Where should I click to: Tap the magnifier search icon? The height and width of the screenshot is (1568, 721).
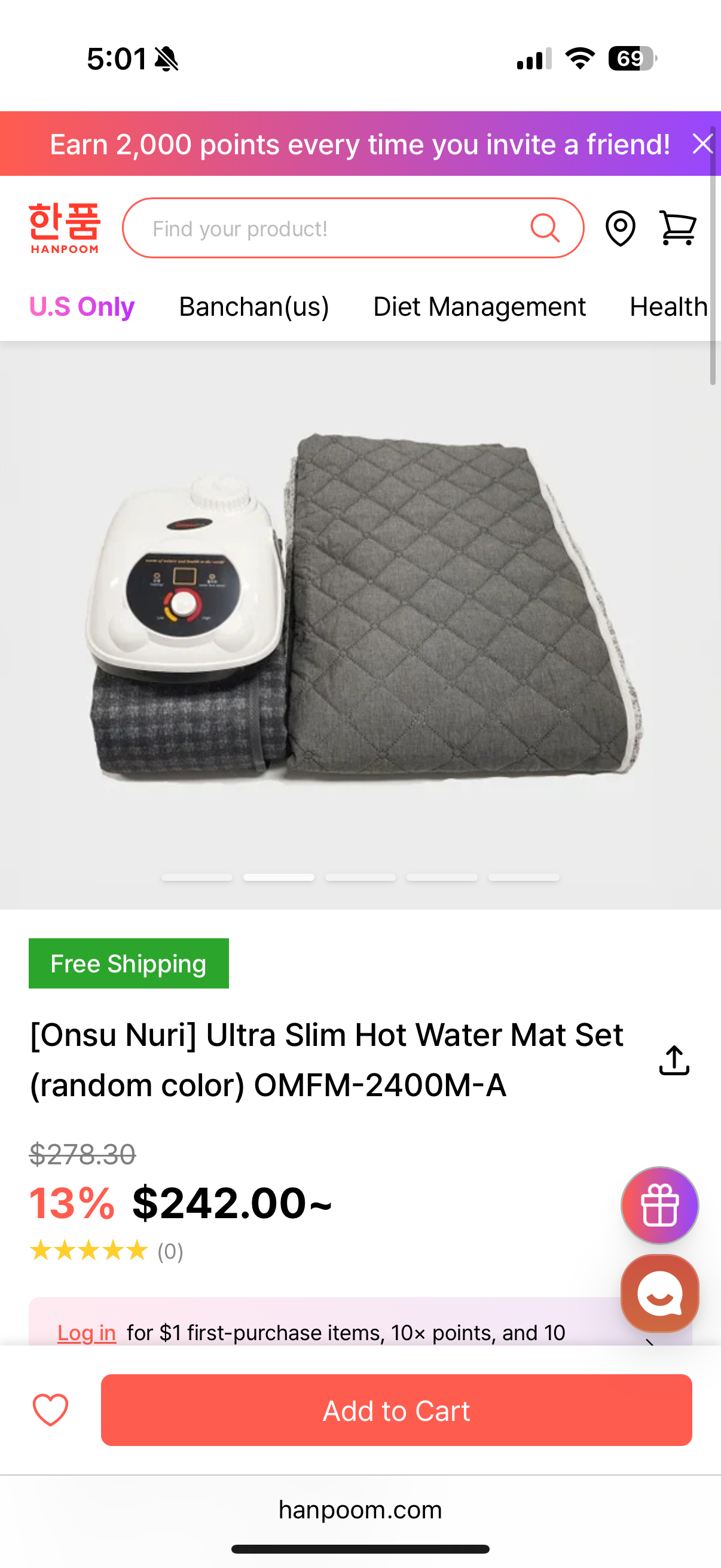pyautogui.click(x=545, y=228)
